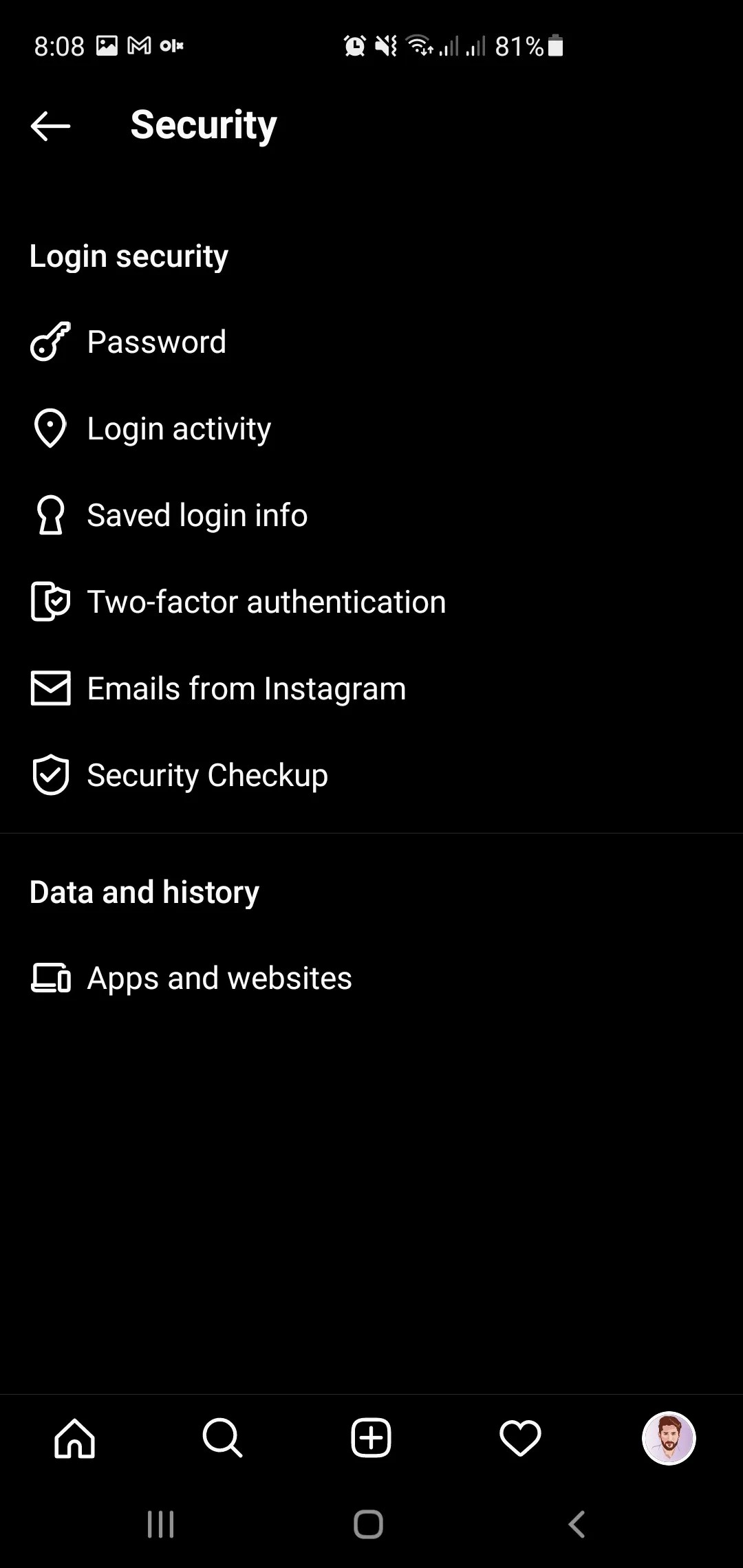Click the Emails from Instagram envelope icon
This screenshot has width=743, height=1568.
pyautogui.click(x=50, y=688)
